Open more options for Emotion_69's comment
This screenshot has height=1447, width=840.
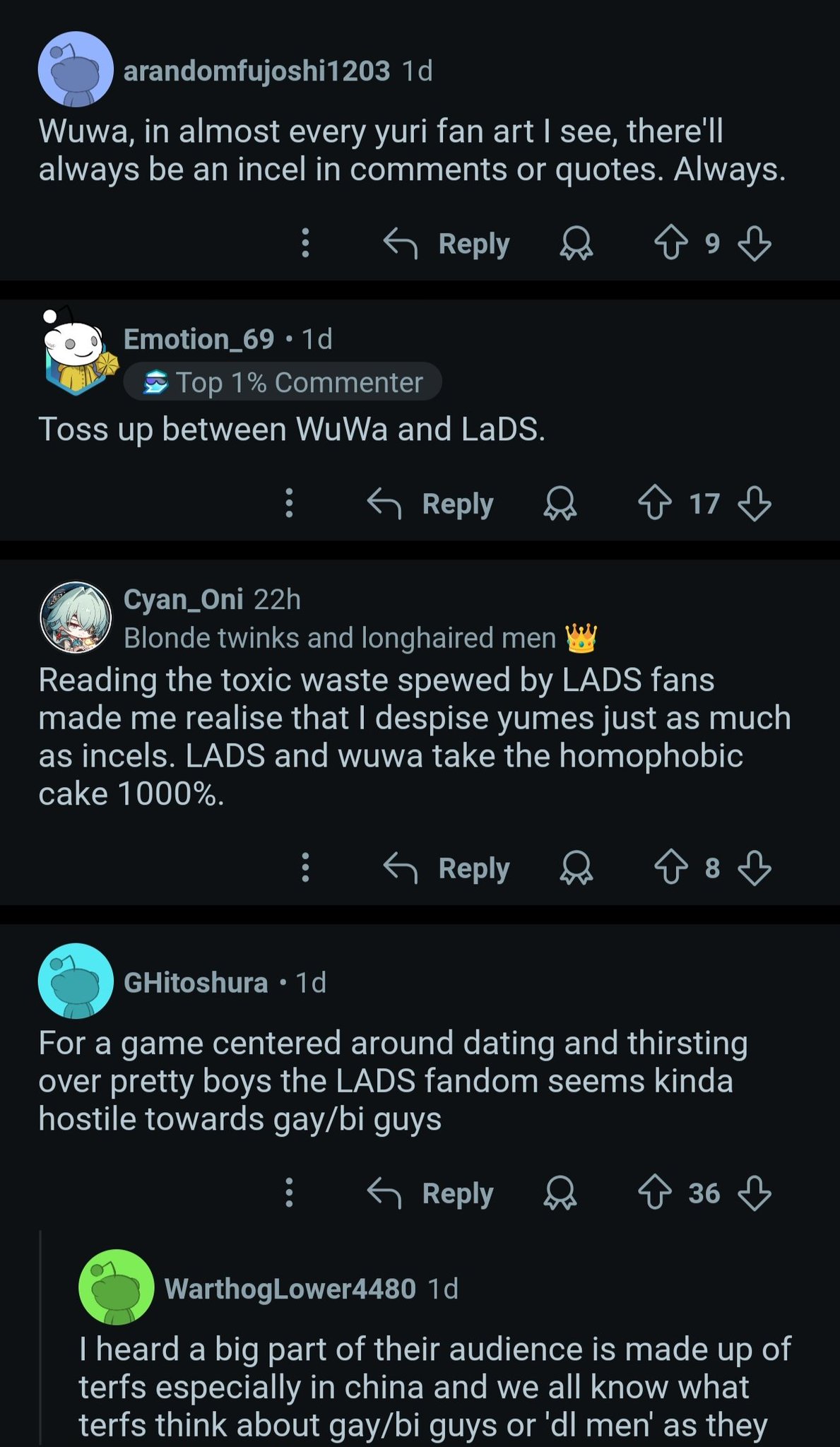click(289, 503)
